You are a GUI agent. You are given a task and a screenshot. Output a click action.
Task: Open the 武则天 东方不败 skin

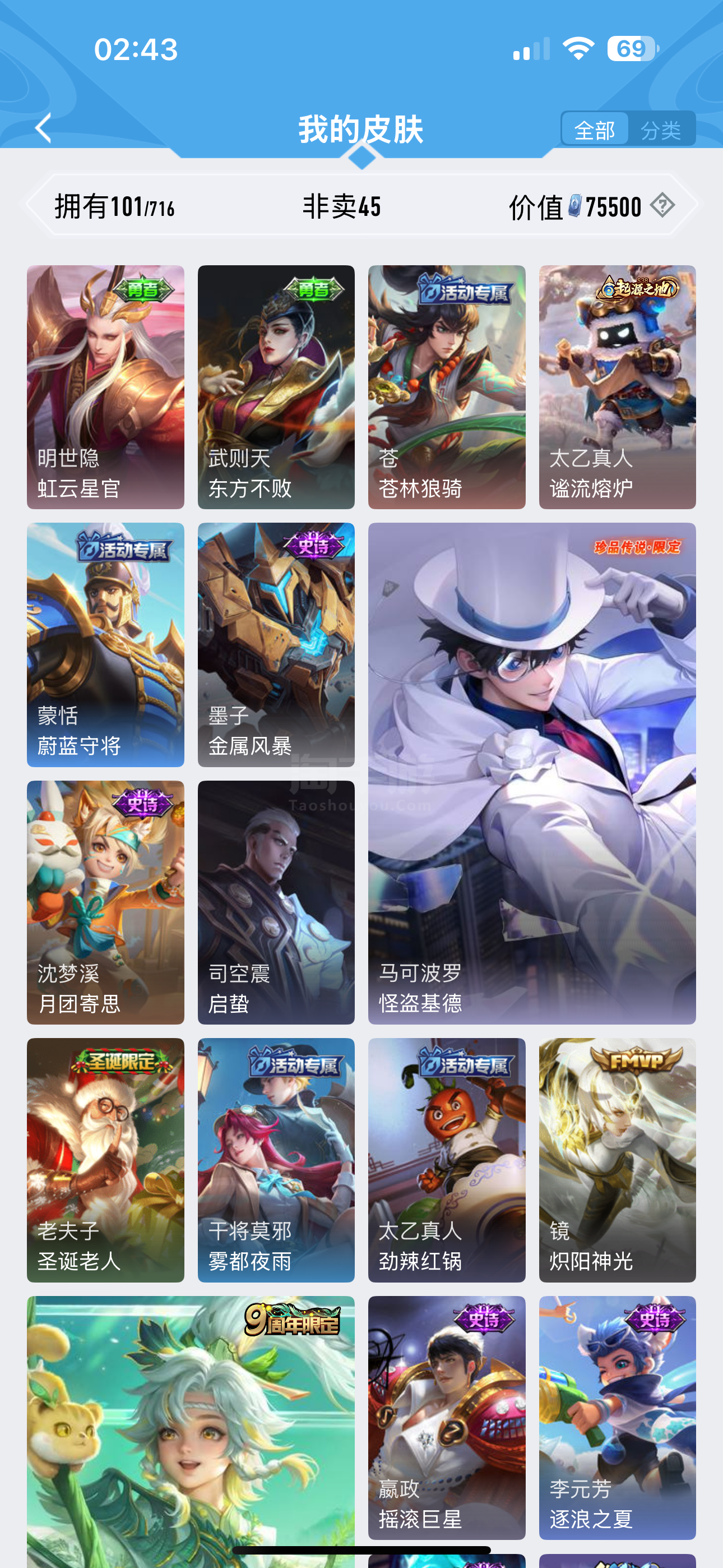[x=276, y=387]
